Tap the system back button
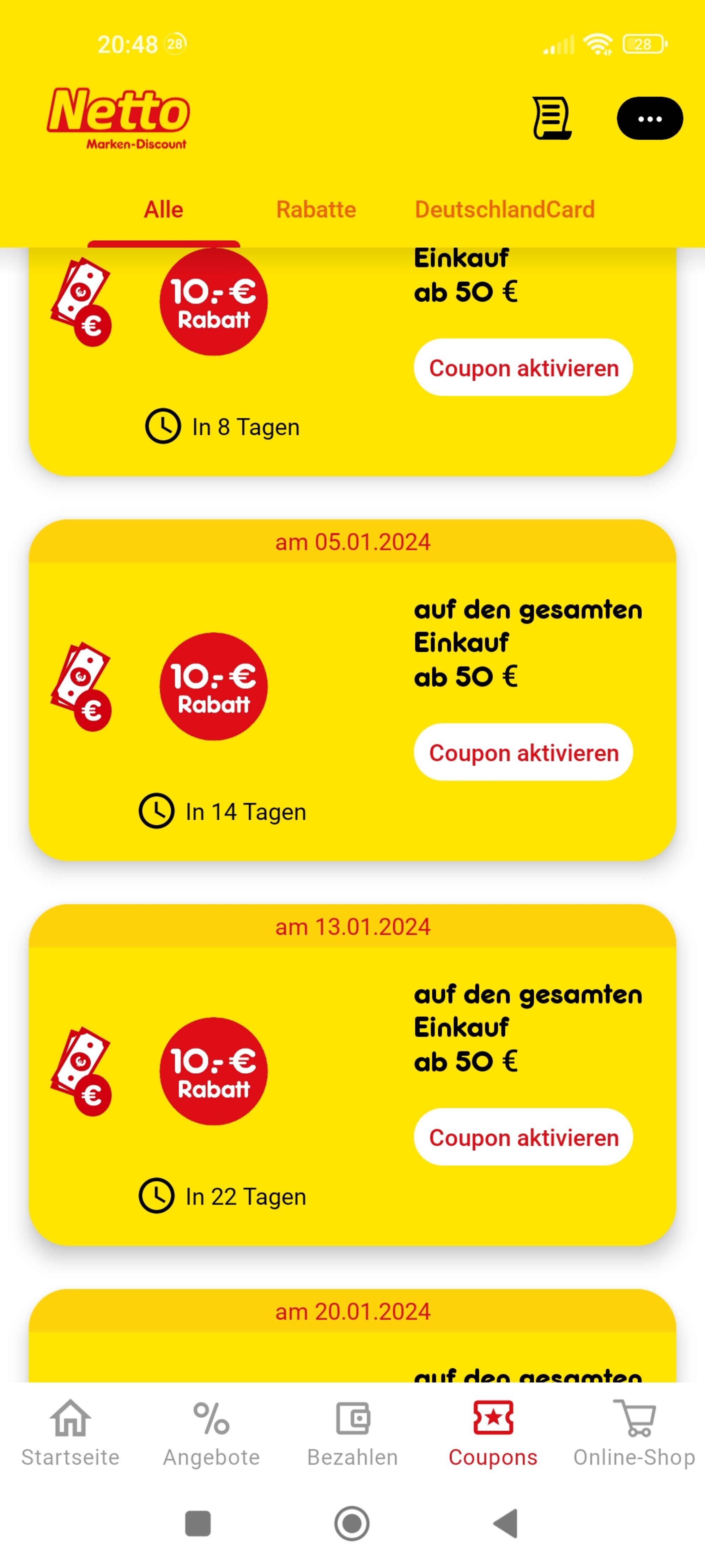Viewport: 705px width, 1568px height. pyautogui.click(x=506, y=1524)
